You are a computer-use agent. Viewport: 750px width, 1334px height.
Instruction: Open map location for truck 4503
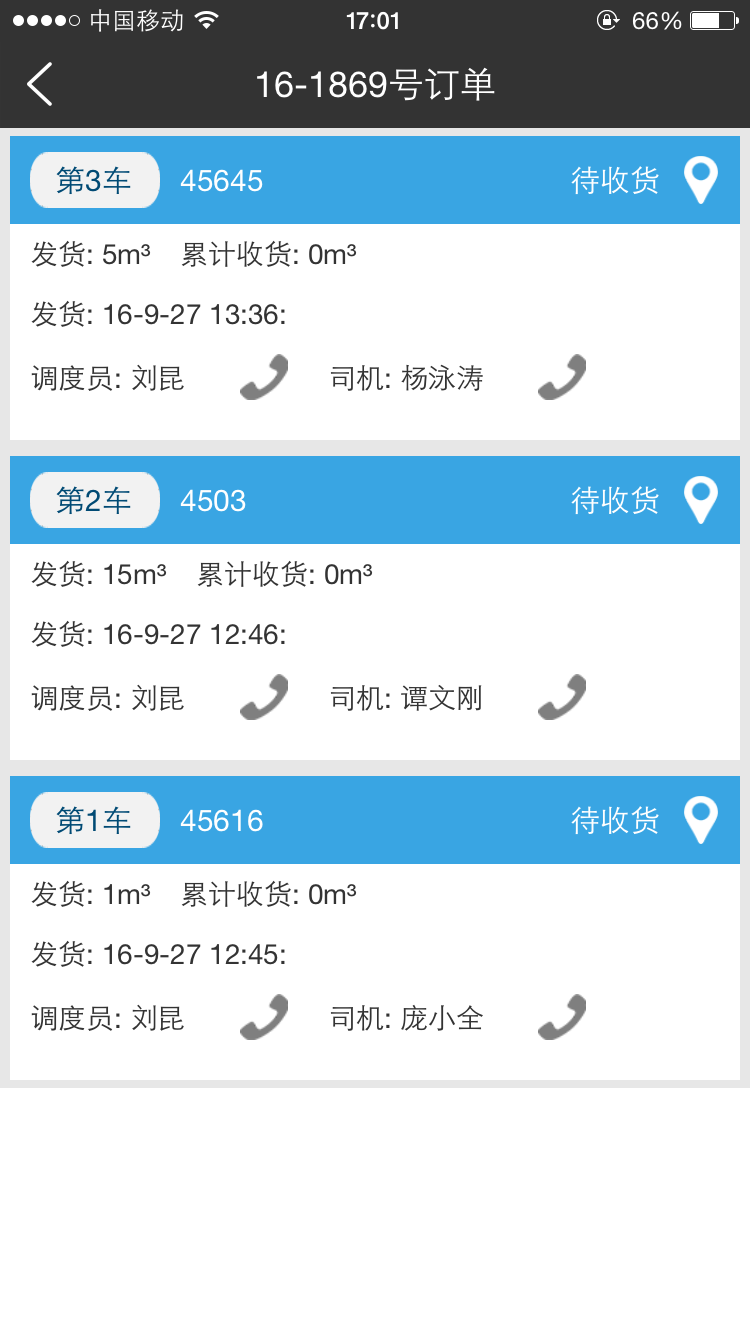[x=700, y=500]
